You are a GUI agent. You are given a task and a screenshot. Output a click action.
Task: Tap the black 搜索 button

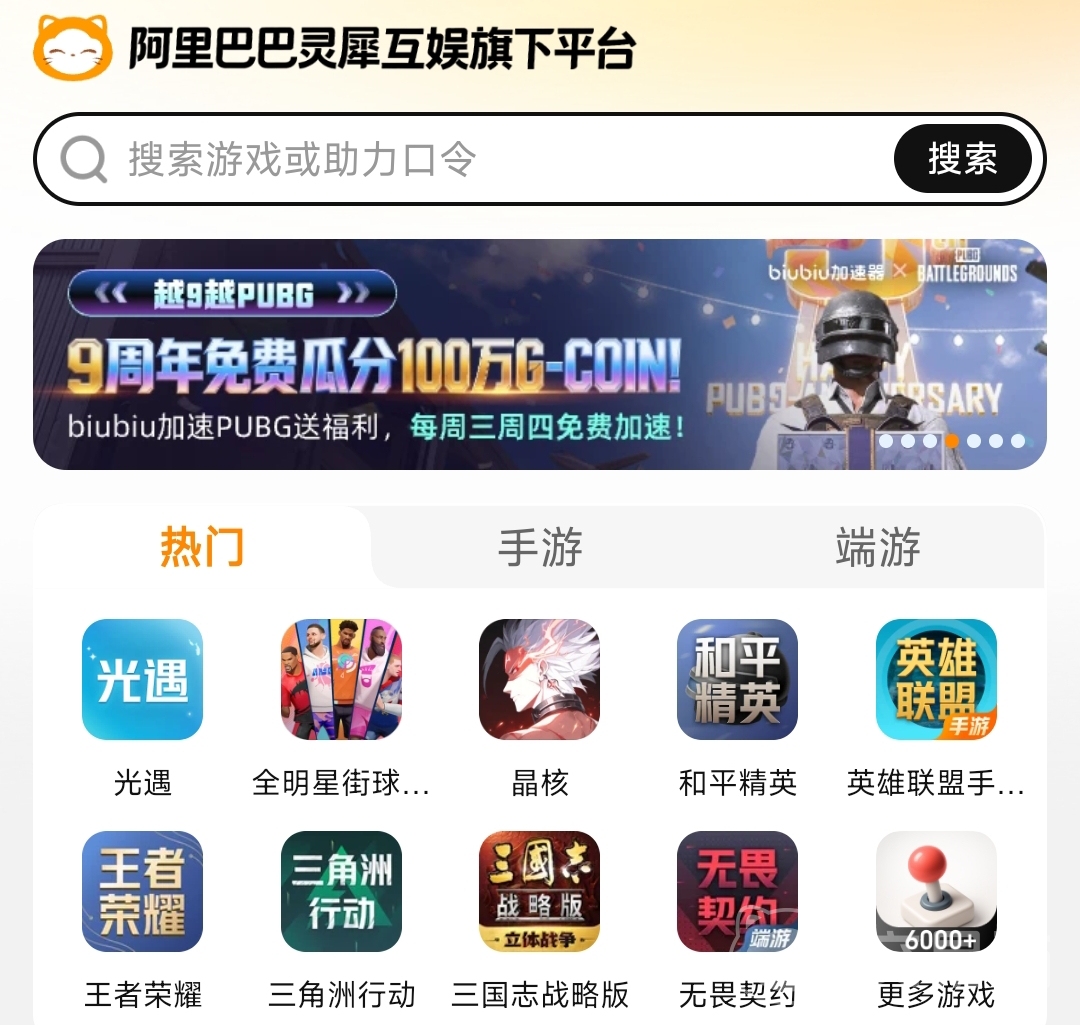pos(962,159)
